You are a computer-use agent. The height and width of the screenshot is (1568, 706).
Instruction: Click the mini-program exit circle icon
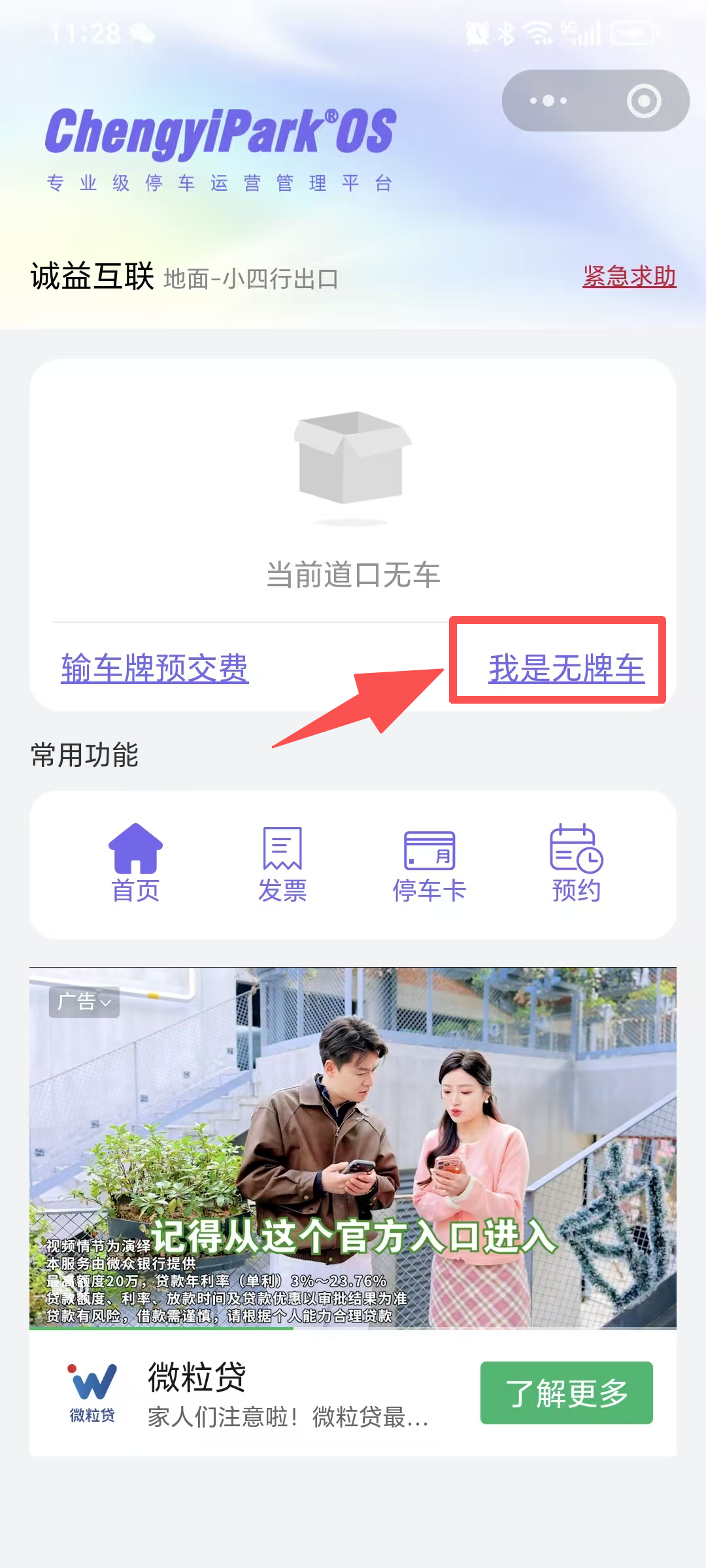coord(645,100)
